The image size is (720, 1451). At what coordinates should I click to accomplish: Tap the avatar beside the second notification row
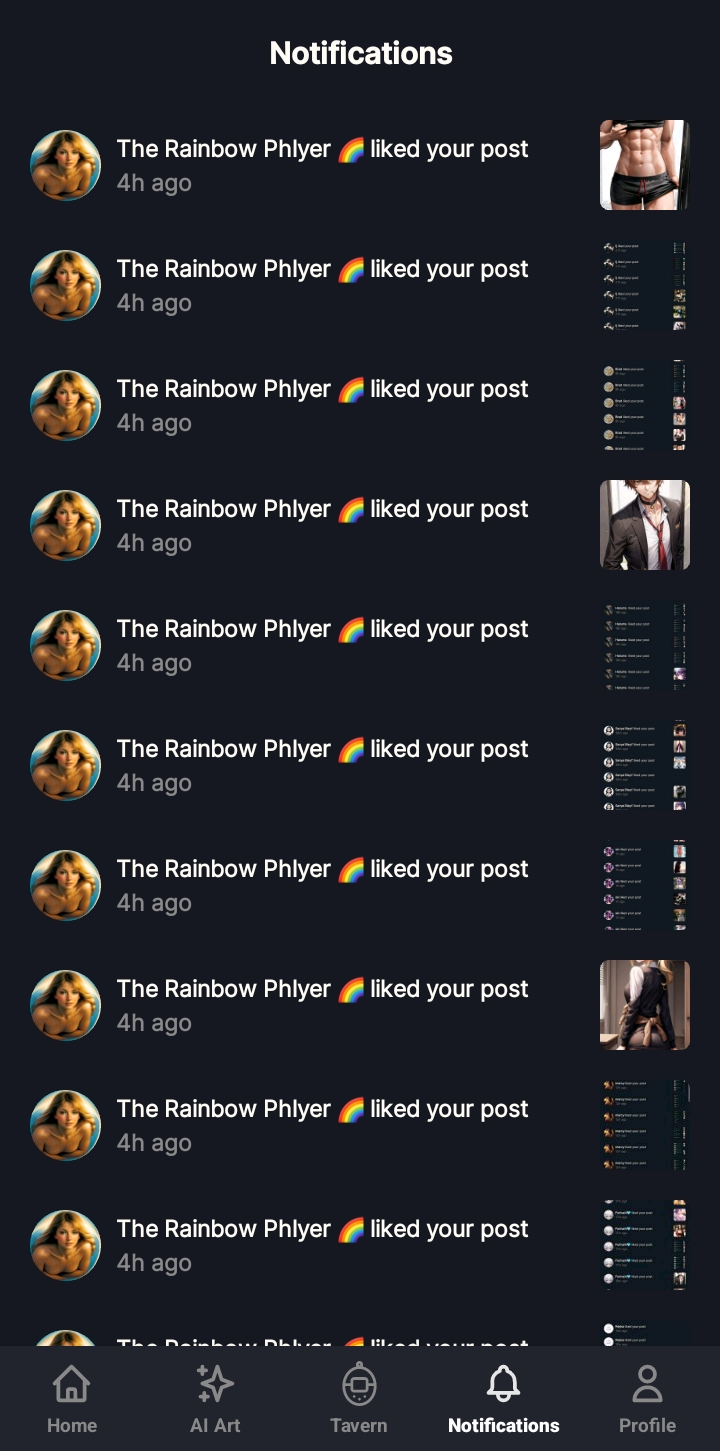(x=65, y=285)
